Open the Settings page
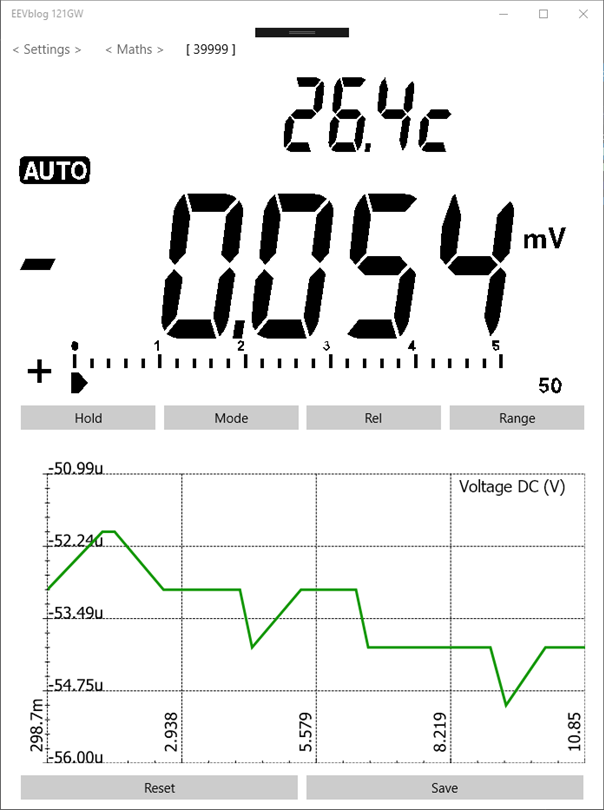Screen dimensions: 604x810 click(46, 49)
